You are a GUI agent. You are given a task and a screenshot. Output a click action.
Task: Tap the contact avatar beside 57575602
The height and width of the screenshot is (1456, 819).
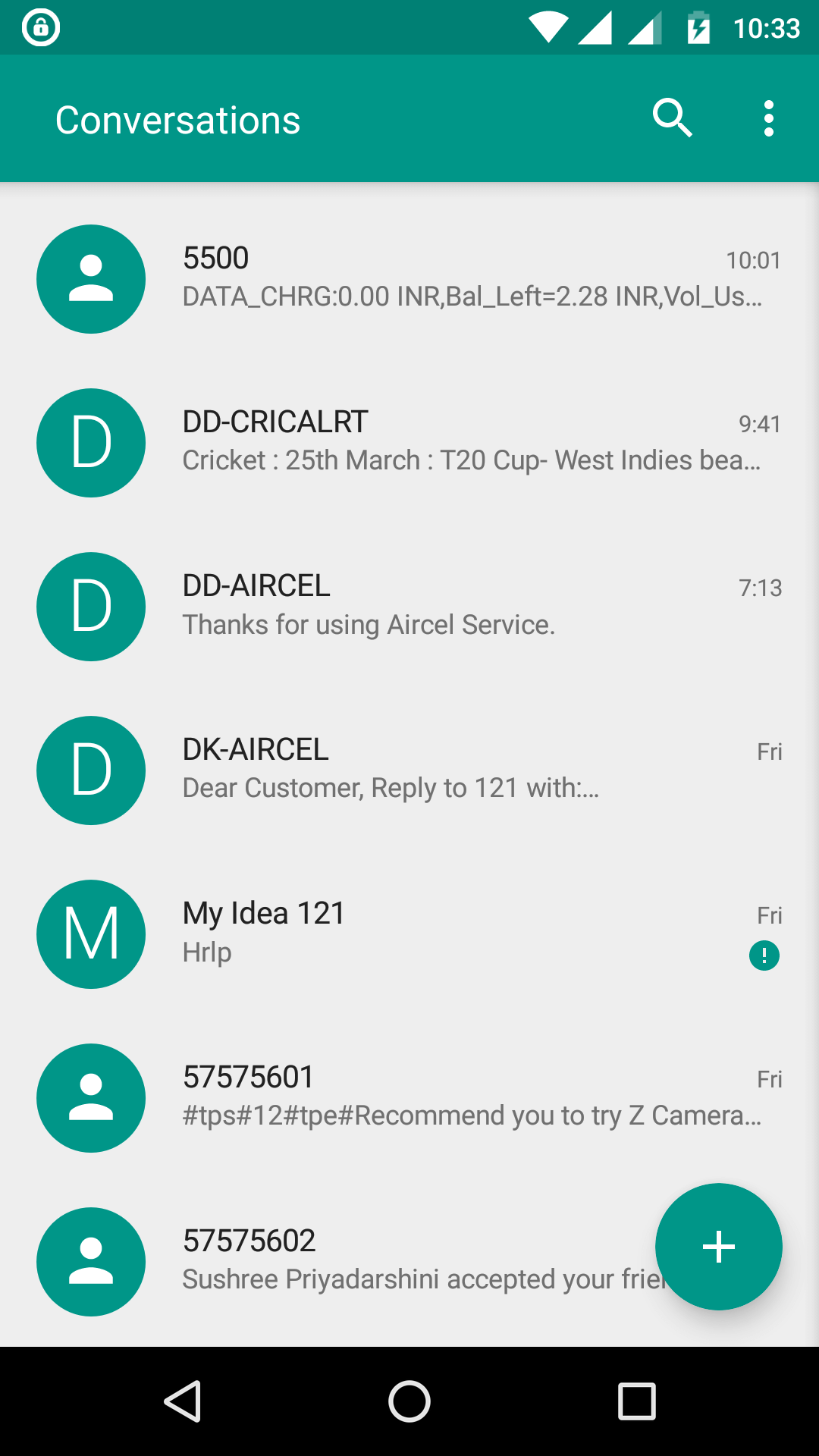tap(90, 1262)
